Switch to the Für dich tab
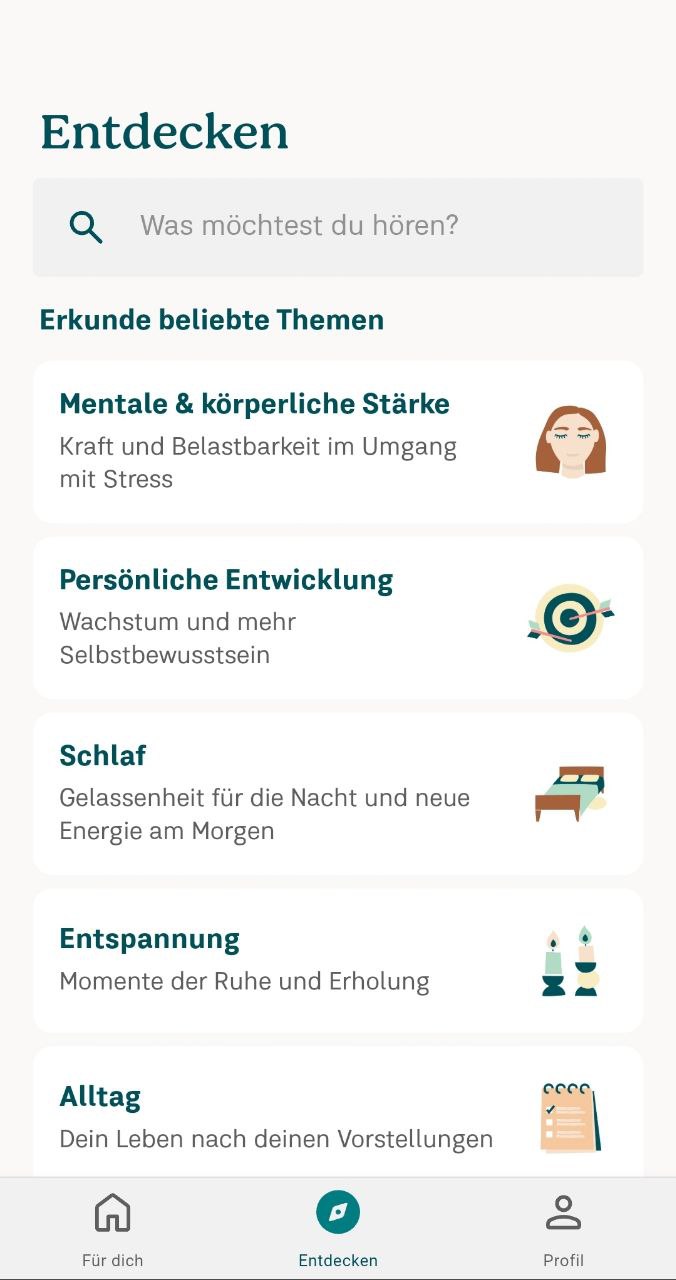Screen dimensions: 676x1280 112,1229
